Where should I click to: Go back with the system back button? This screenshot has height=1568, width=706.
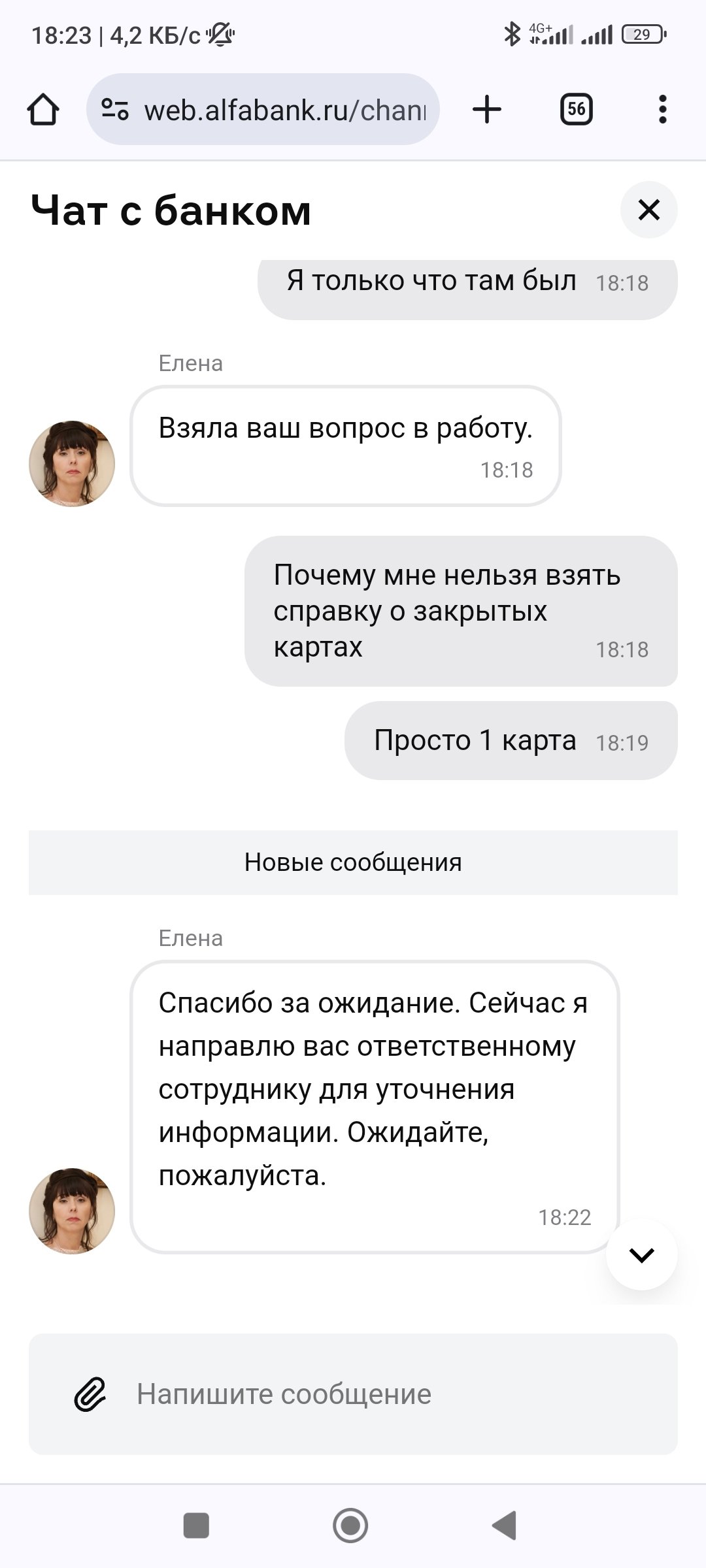(x=505, y=1526)
